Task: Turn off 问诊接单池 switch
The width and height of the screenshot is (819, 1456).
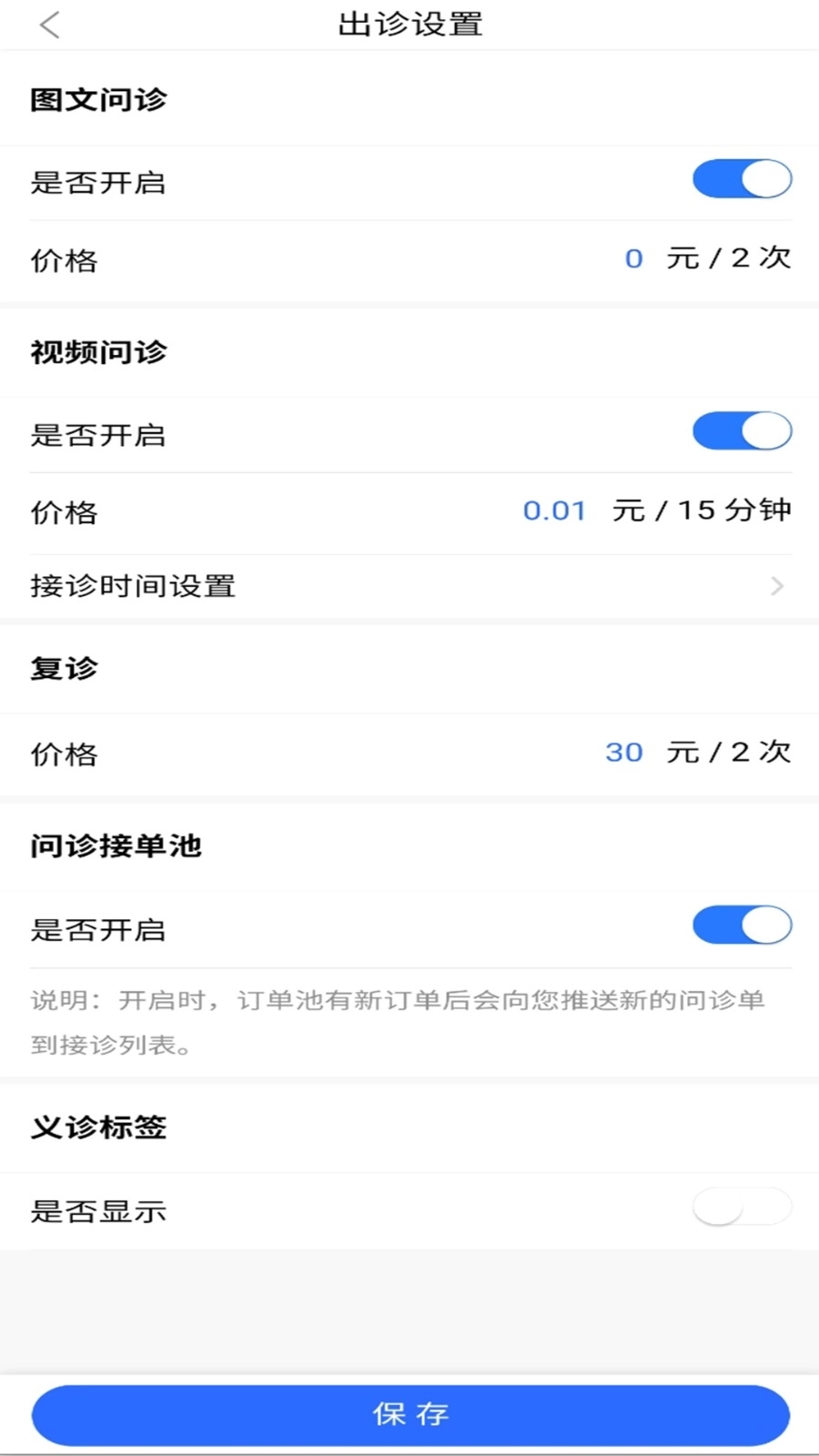Action: click(742, 926)
